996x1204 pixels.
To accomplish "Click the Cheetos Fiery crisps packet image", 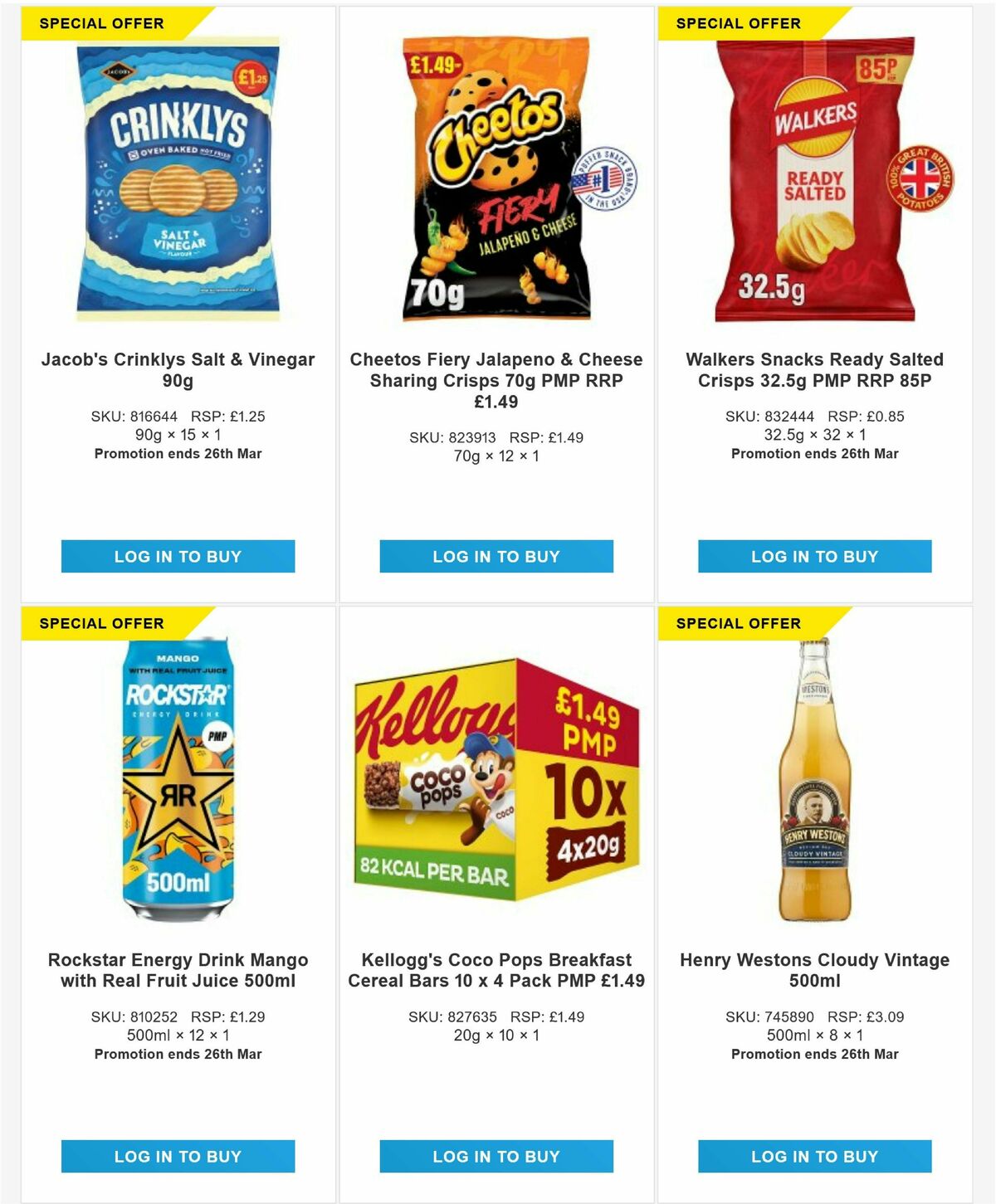I will click(x=496, y=183).
